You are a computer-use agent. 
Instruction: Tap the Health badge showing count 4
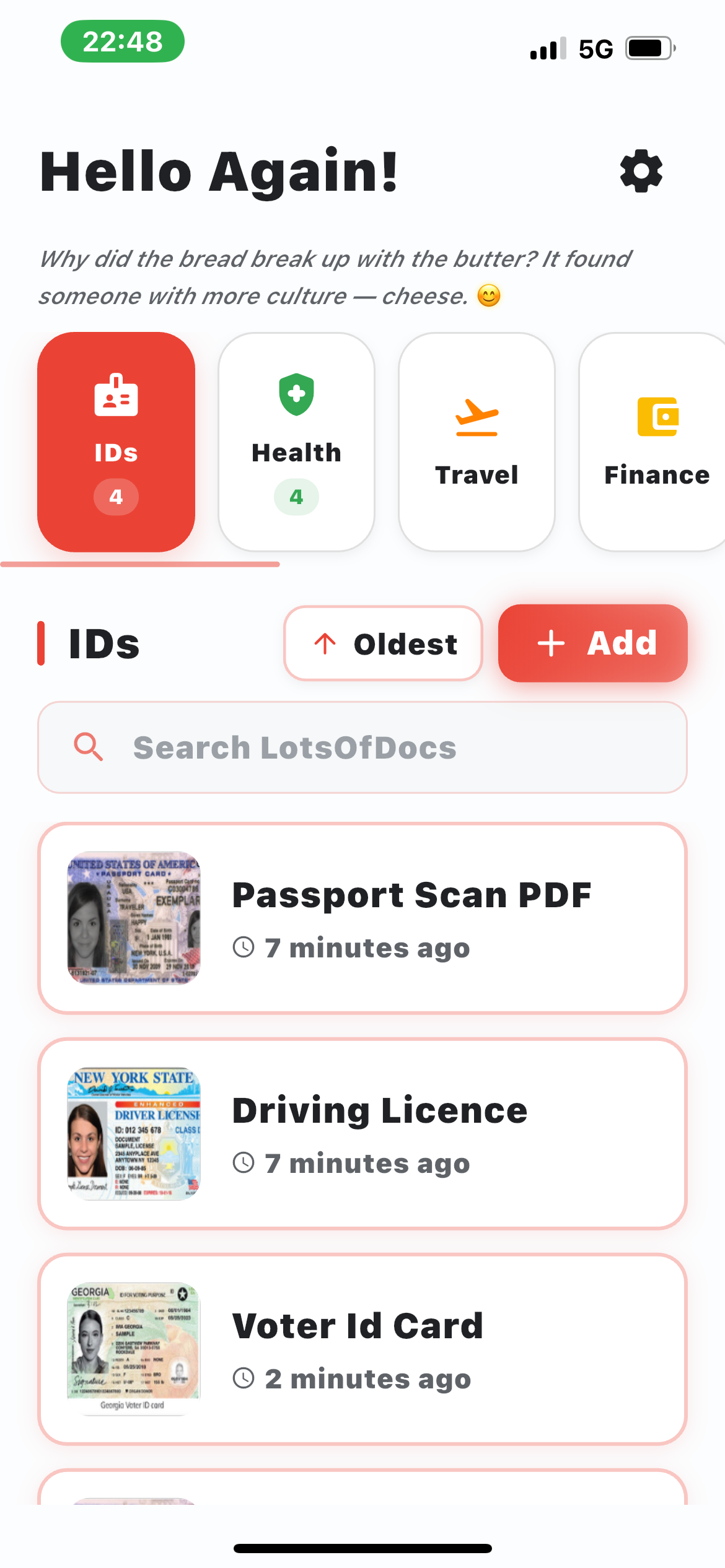coord(296,496)
